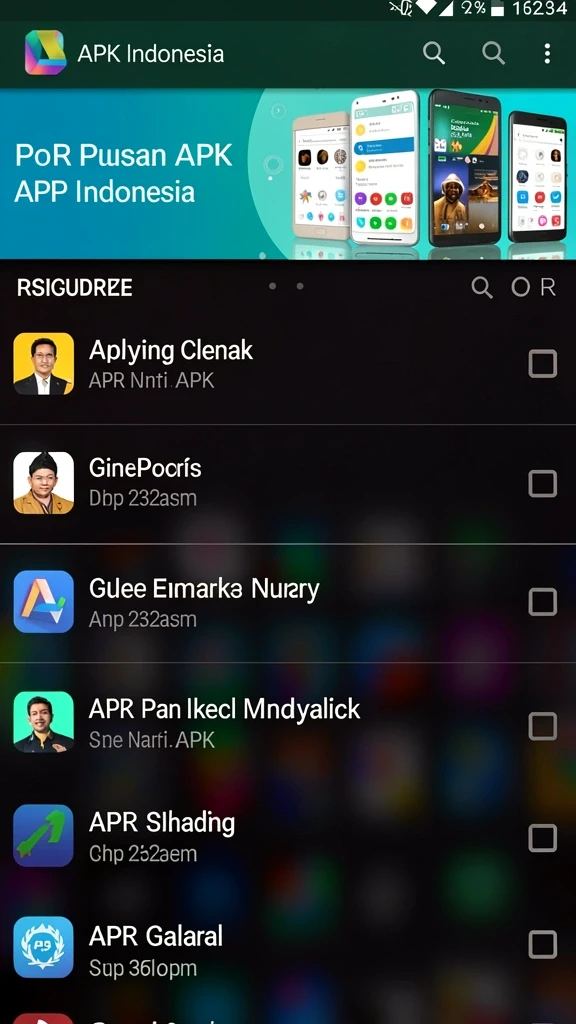576x1024 pixels.
Task: Mark the APR Pan Ikecl Mndyalick checkbox
Action: coord(543,726)
